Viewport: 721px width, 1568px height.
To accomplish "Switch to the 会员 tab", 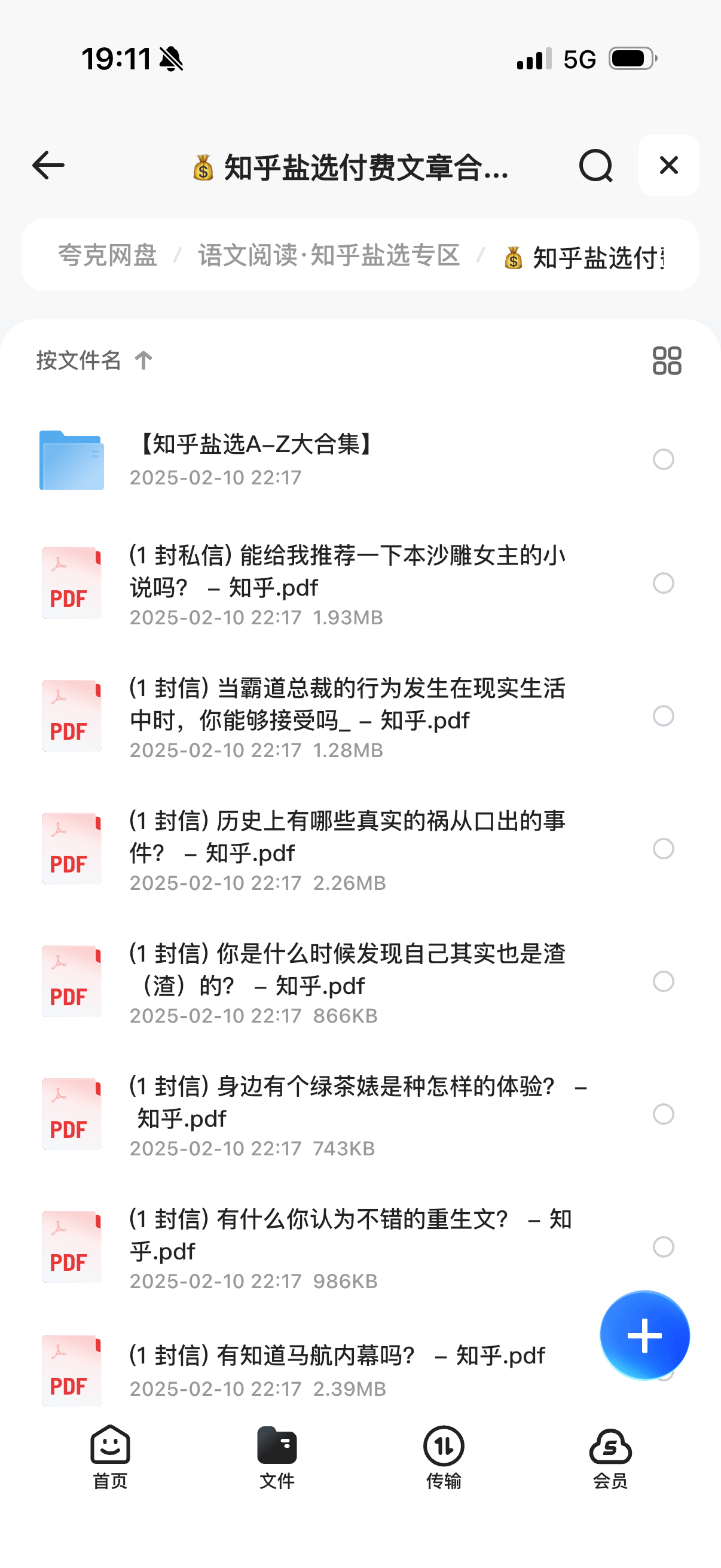I will point(610,1457).
